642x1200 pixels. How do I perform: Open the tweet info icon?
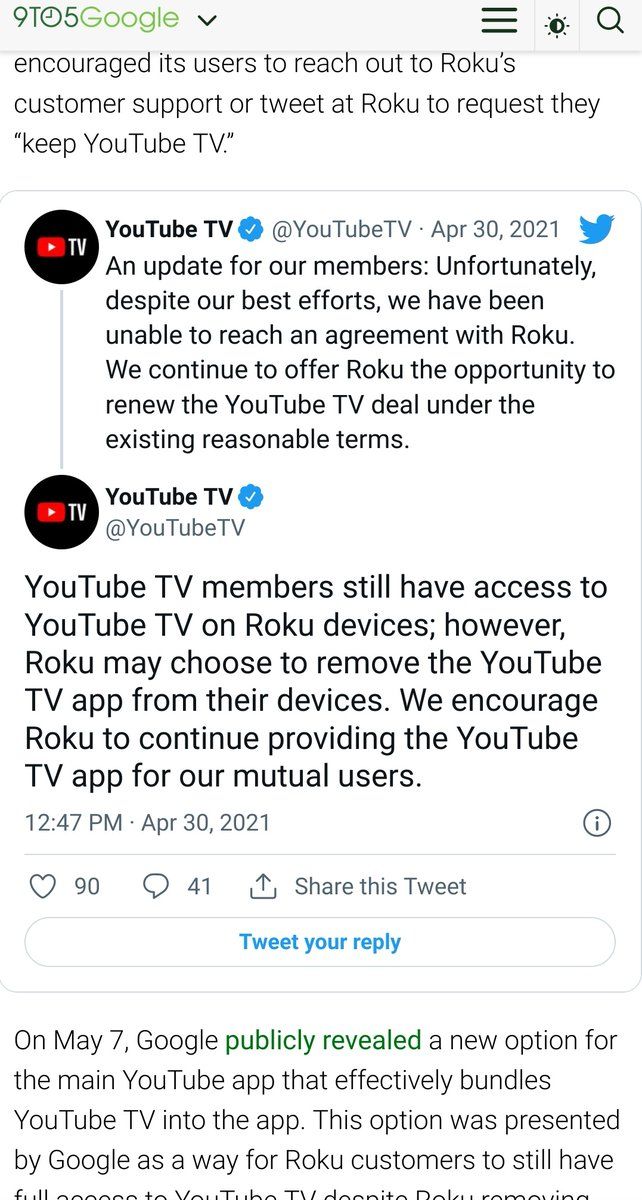pyautogui.click(x=596, y=823)
